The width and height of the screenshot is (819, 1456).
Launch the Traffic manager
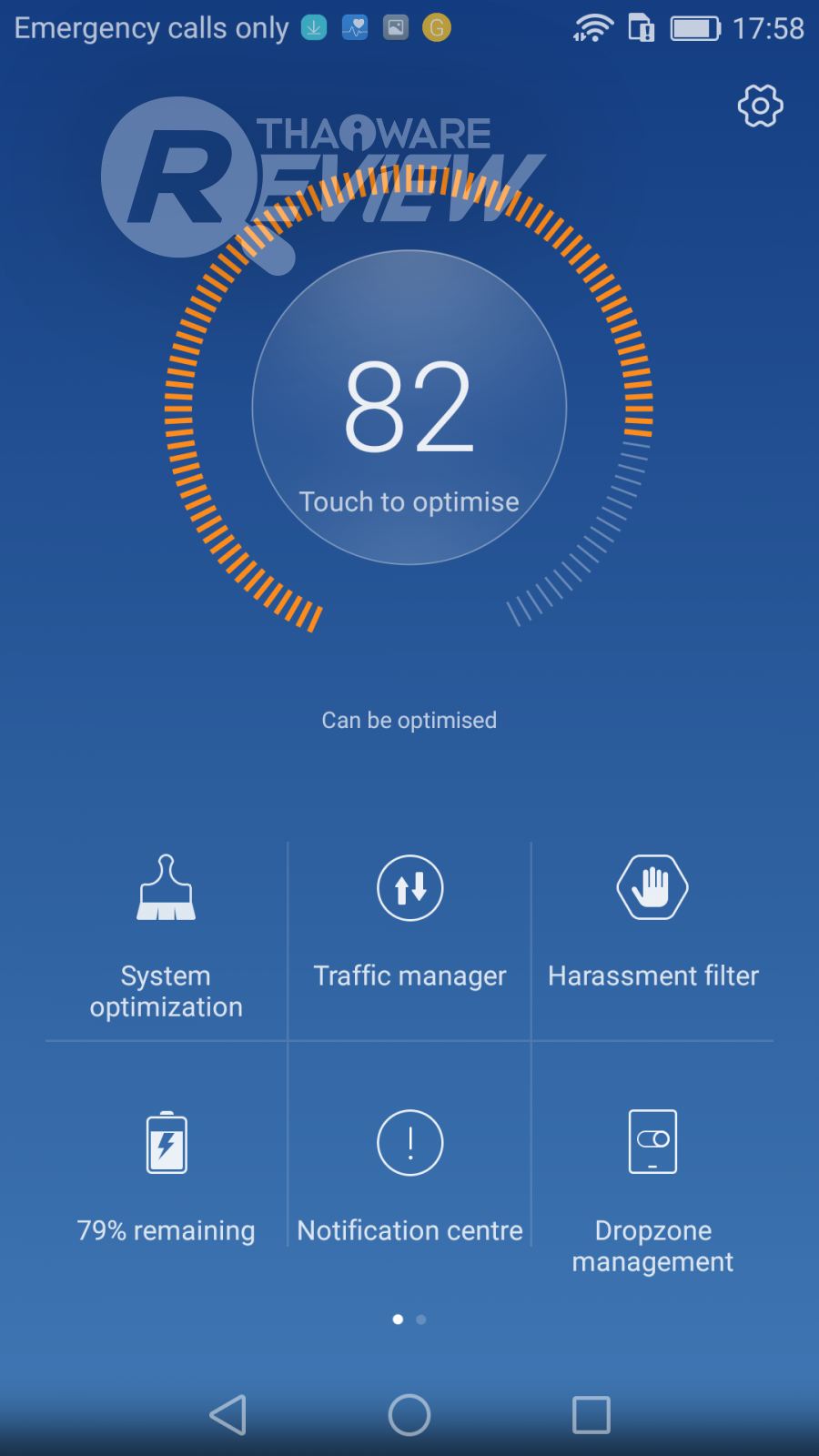409,921
